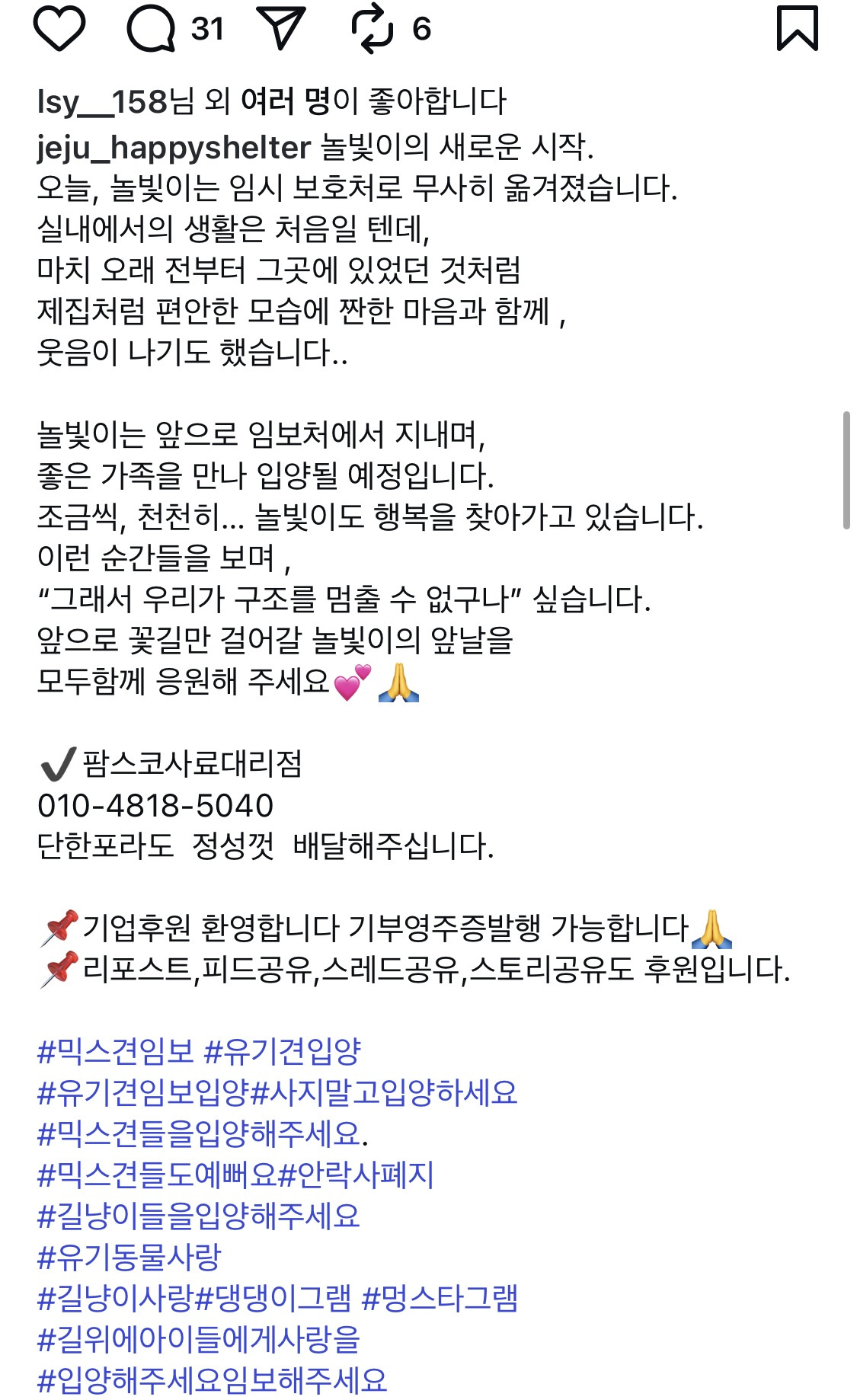Call the number 010-4818-5040

[155, 805]
